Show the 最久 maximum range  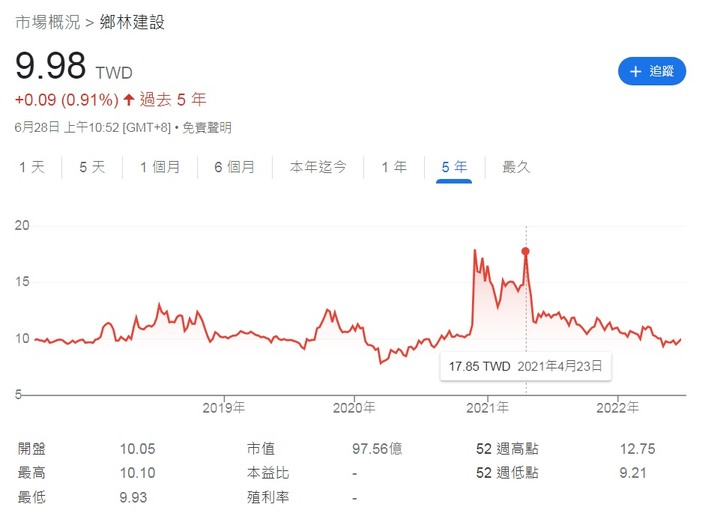pyautogui.click(x=516, y=167)
